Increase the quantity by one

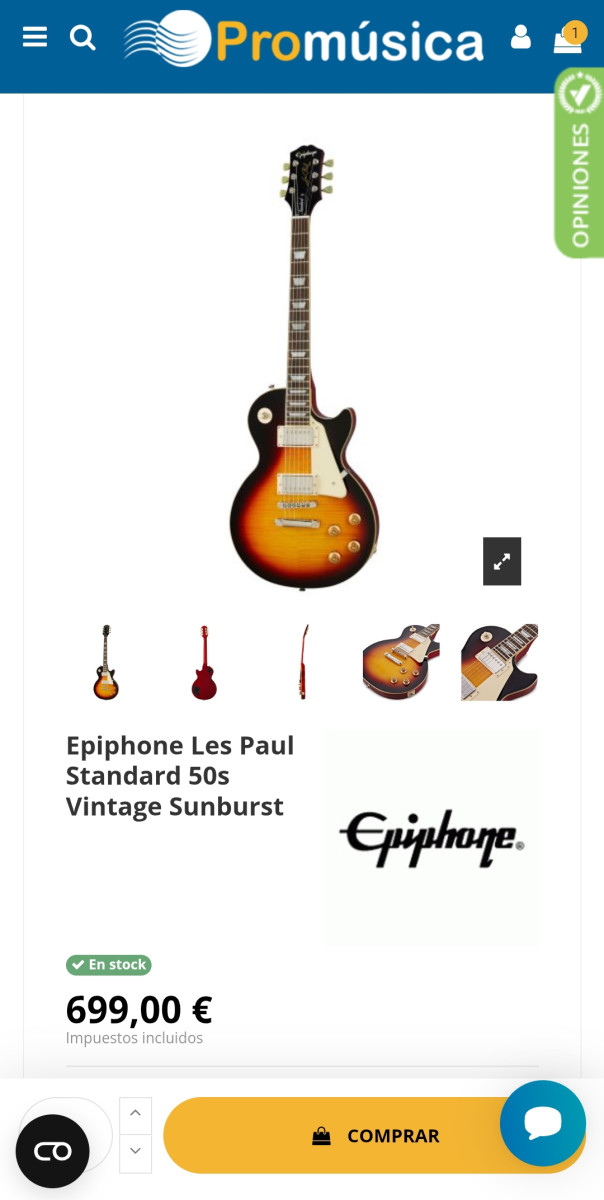pyautogui.click(x=135, y=1115)
